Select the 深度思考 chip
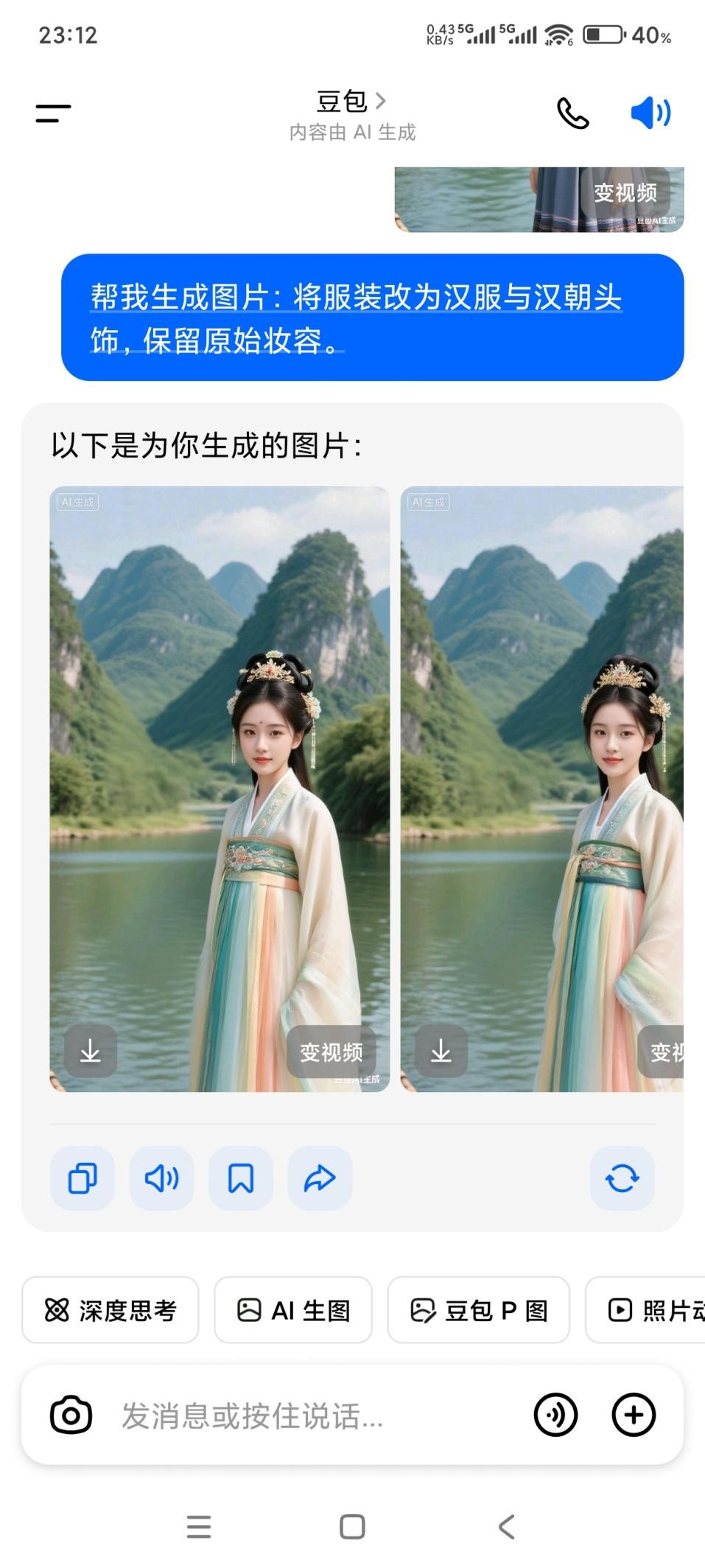The image size is (705, 1568). point(111,1310)
